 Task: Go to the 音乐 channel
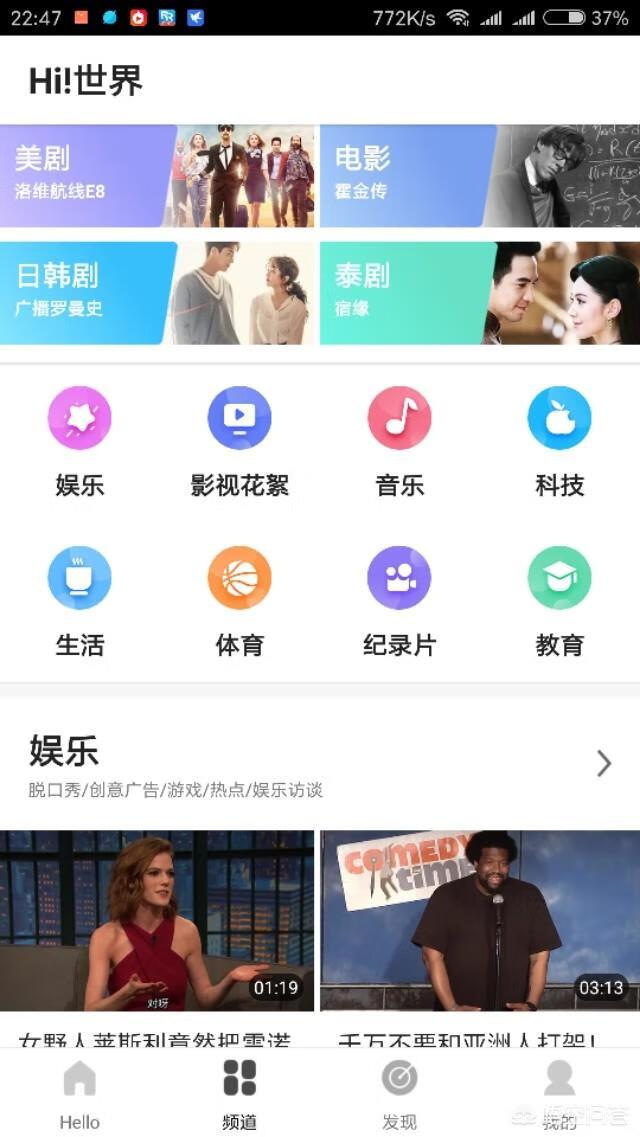(x=399, y=418)
